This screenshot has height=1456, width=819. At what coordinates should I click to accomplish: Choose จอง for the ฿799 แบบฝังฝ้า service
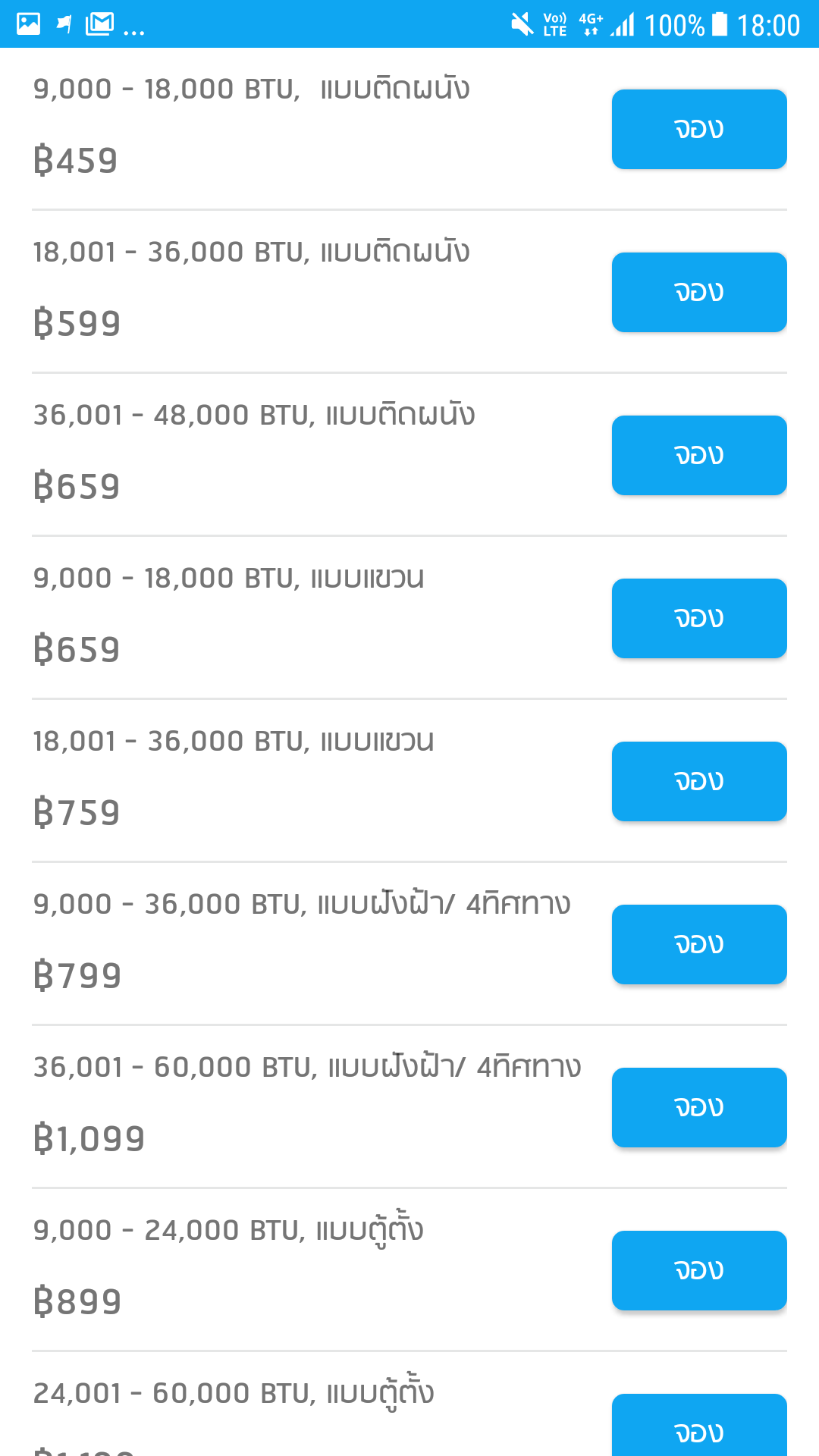[x=698, y=944]
